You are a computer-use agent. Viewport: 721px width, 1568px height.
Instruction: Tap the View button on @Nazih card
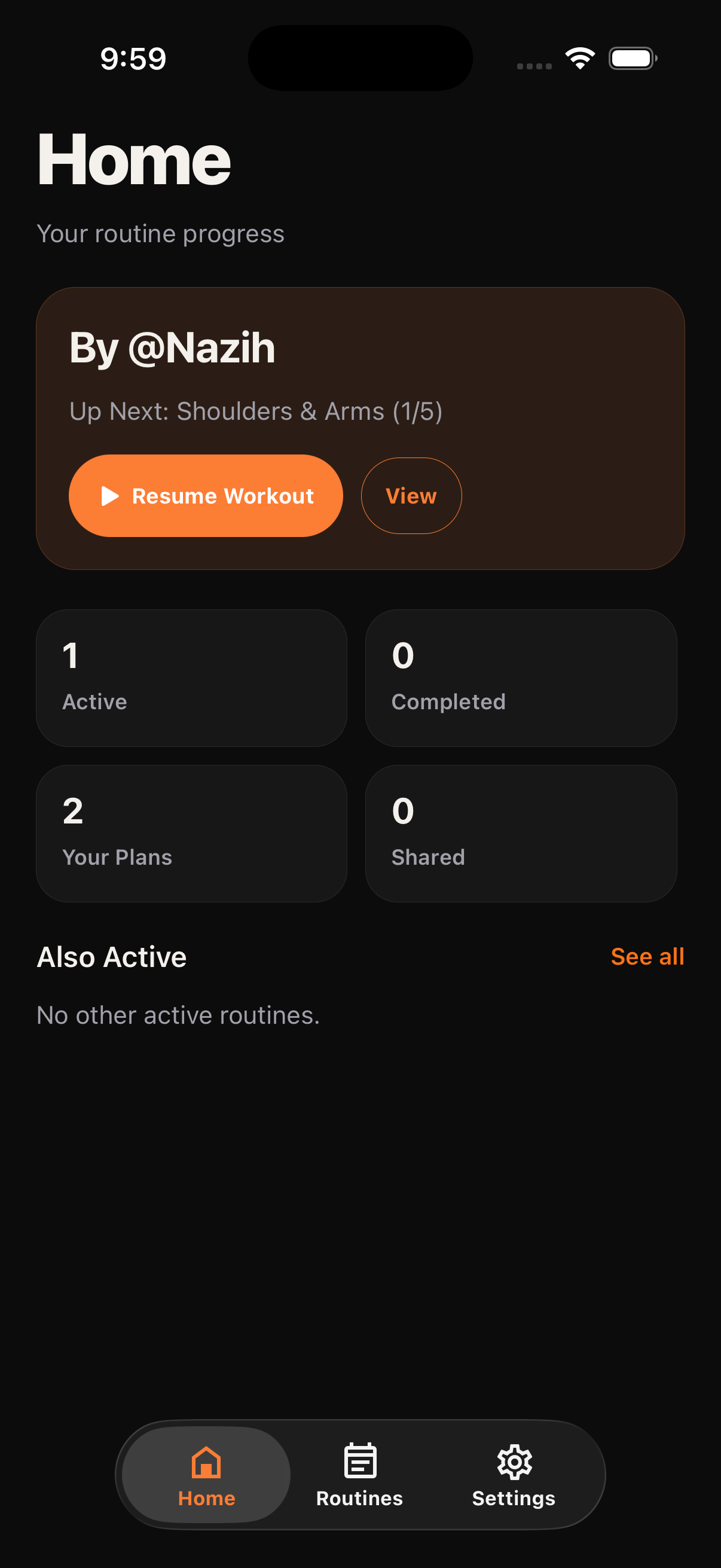point(411,496)
